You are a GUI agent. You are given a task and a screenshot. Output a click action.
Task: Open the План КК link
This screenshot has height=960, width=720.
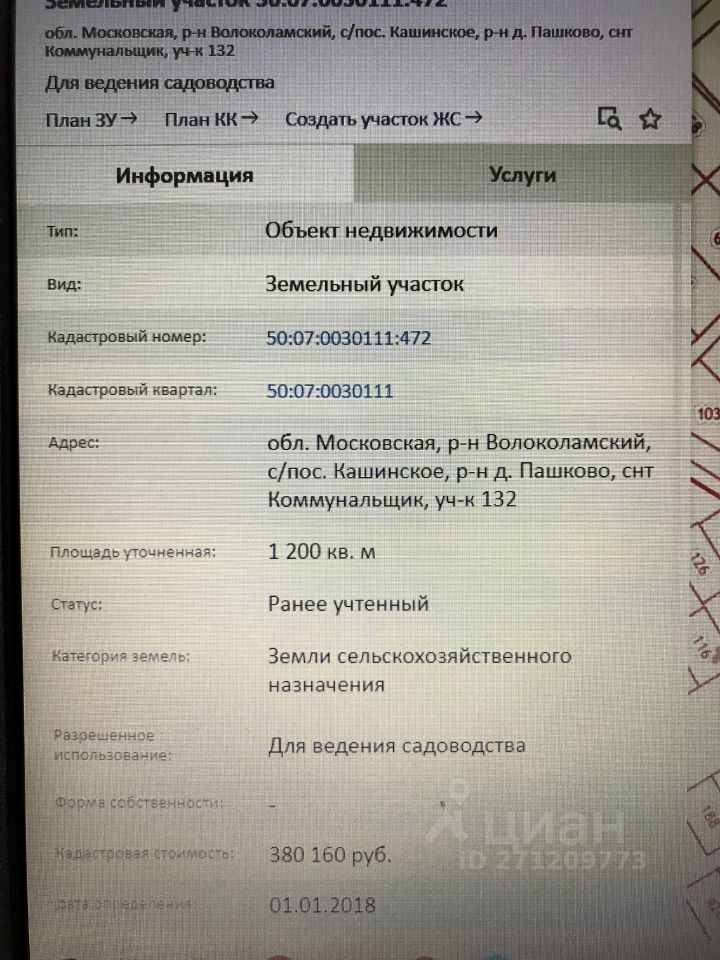click(x=212, y=119)
